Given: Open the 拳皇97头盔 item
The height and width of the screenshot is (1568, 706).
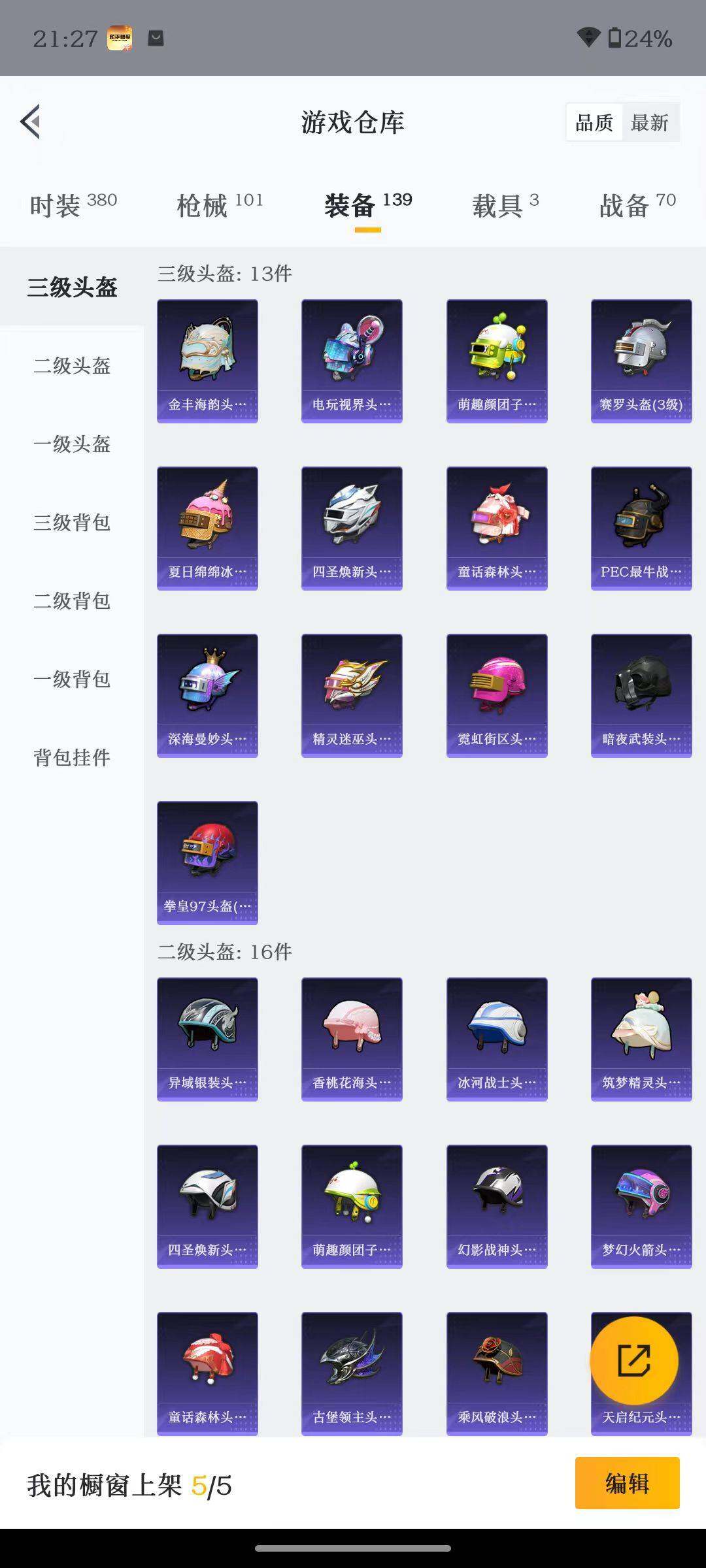Looking at the screenshot, I should tap(207, 862).
